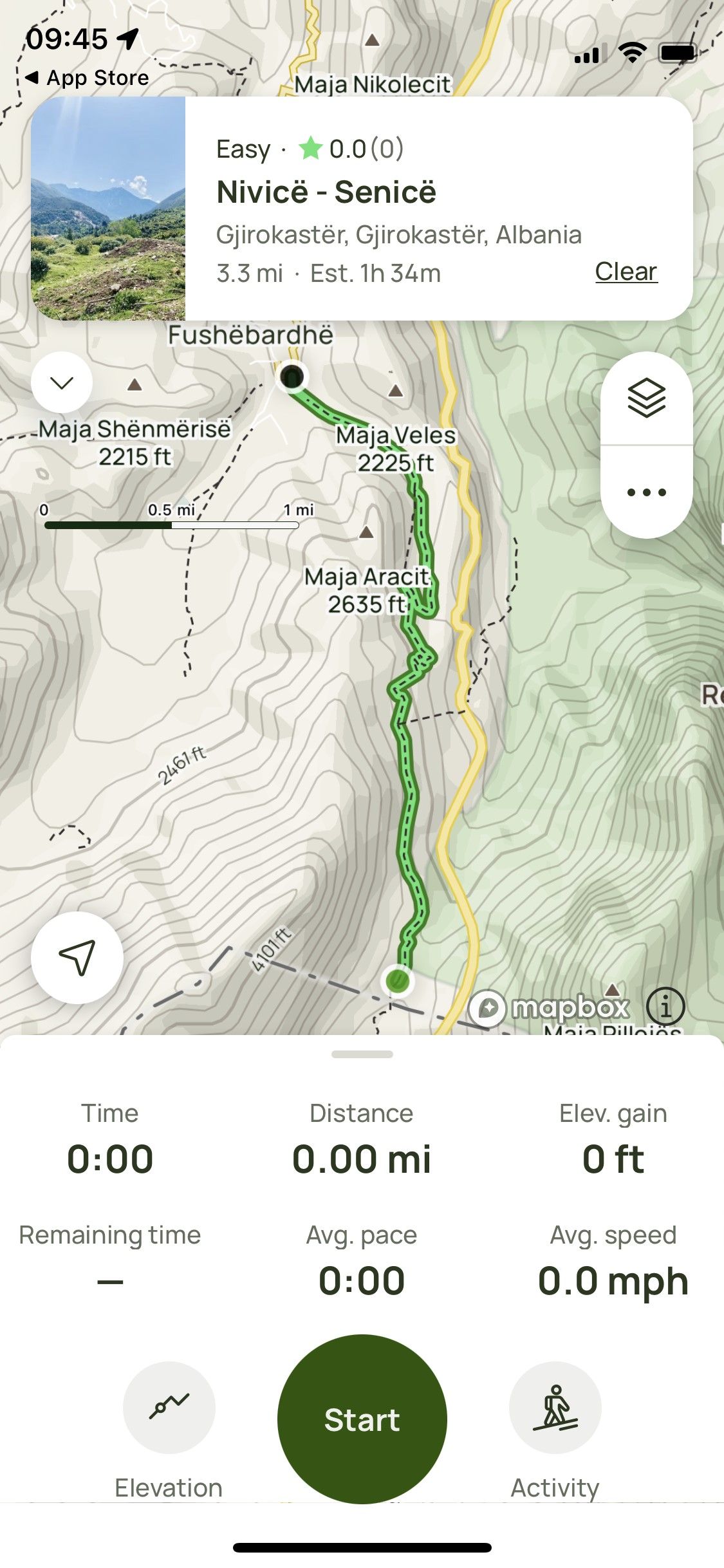Open the Elevation profile
Screen dimensions: 724x1568
pos(169,1407)
